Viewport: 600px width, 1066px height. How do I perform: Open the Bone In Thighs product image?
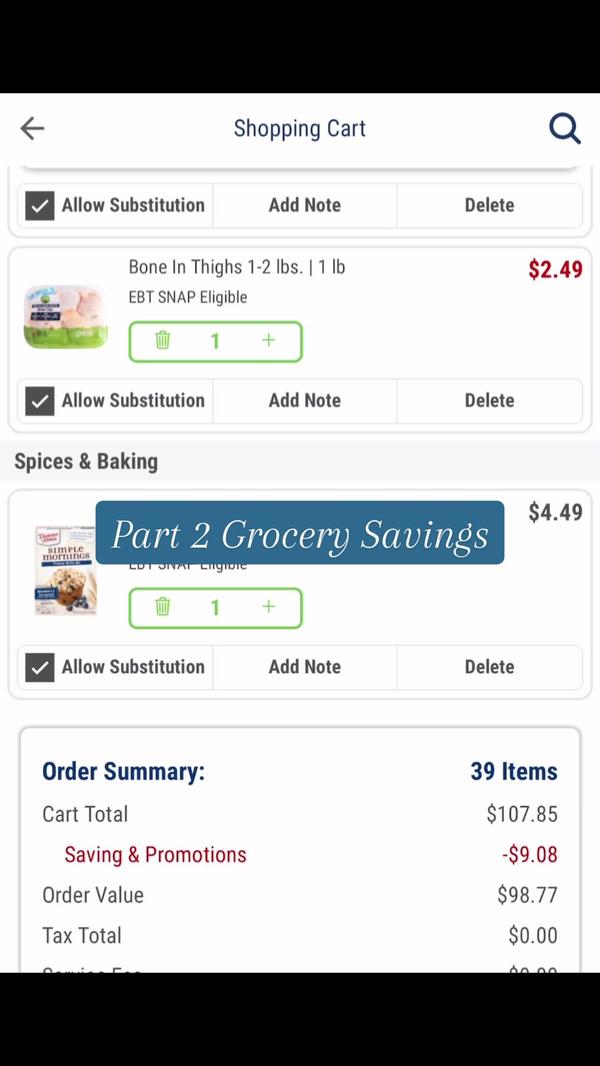pos(66,317)
